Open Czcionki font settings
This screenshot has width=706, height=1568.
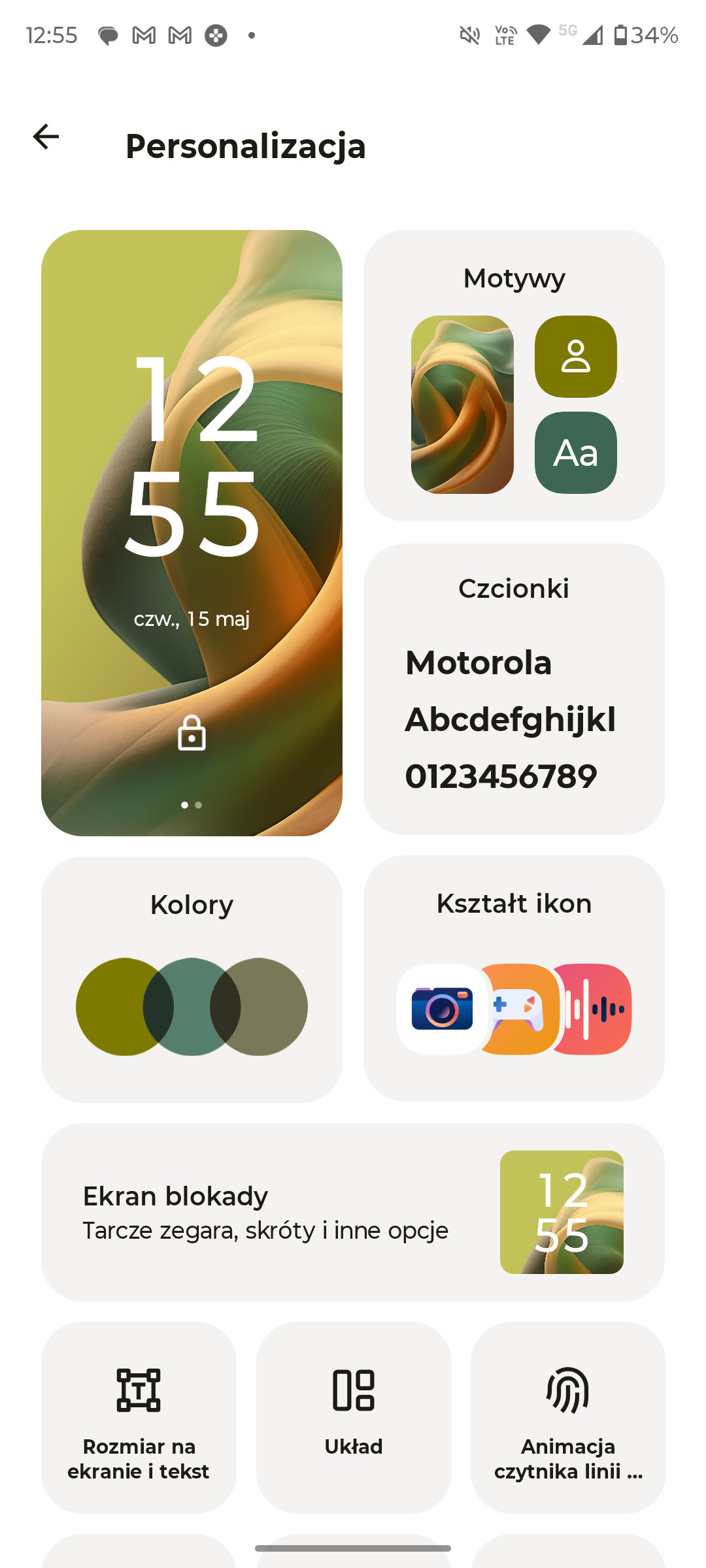[x=514, y=689]
